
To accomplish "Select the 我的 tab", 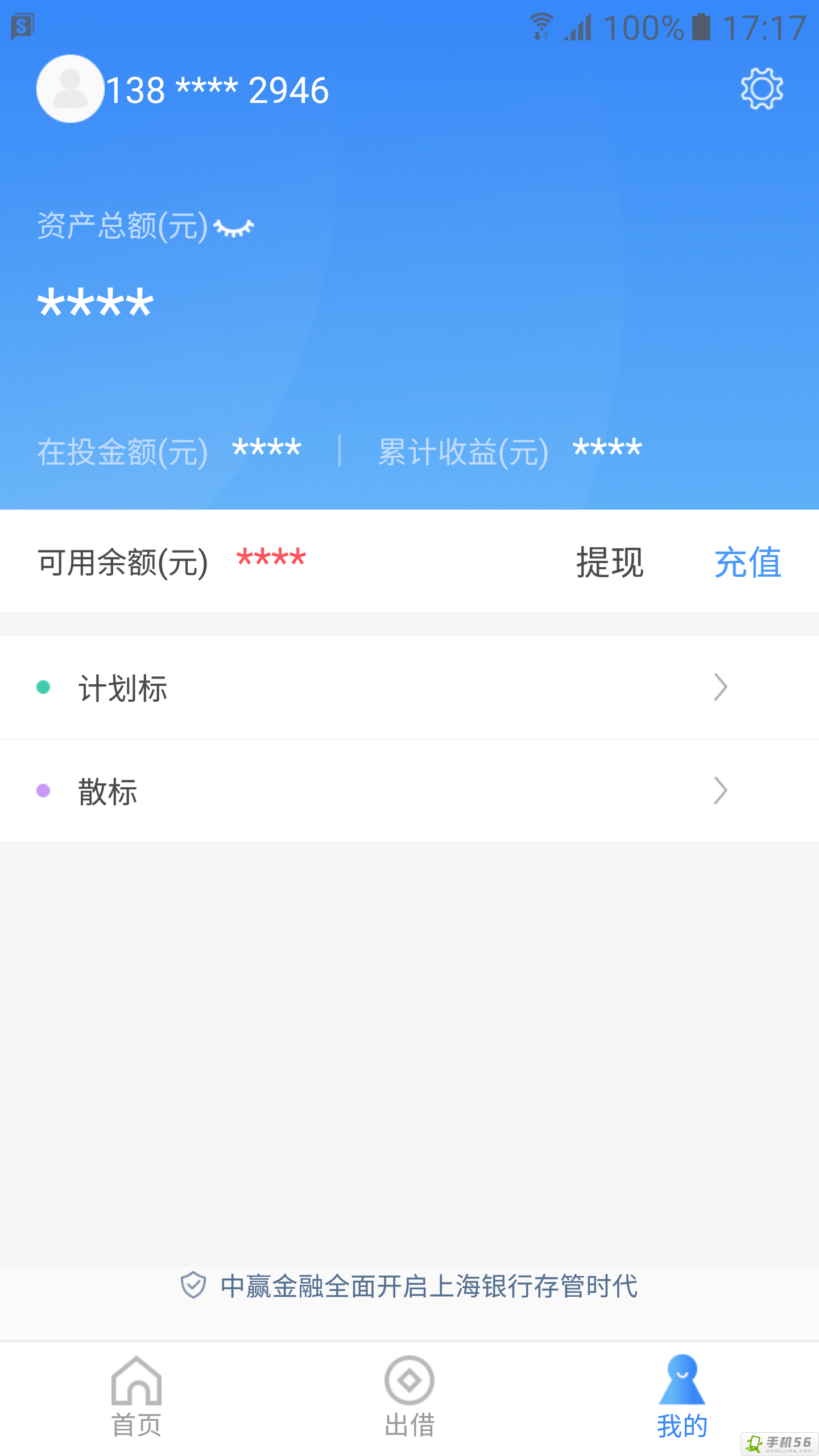I will click(x=682, y=1397).
